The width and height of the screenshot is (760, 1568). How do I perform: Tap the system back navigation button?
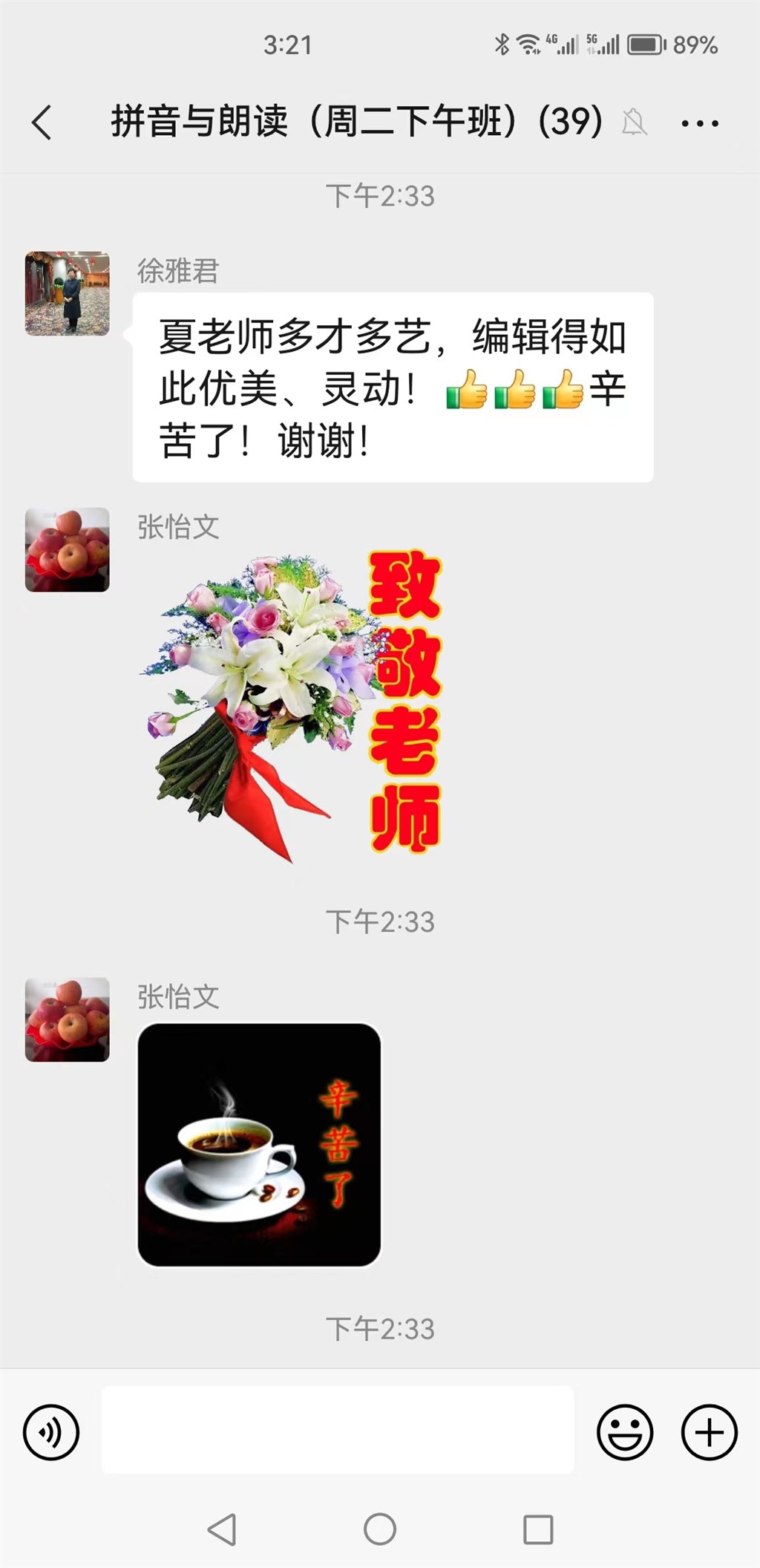click(221, 1529)
